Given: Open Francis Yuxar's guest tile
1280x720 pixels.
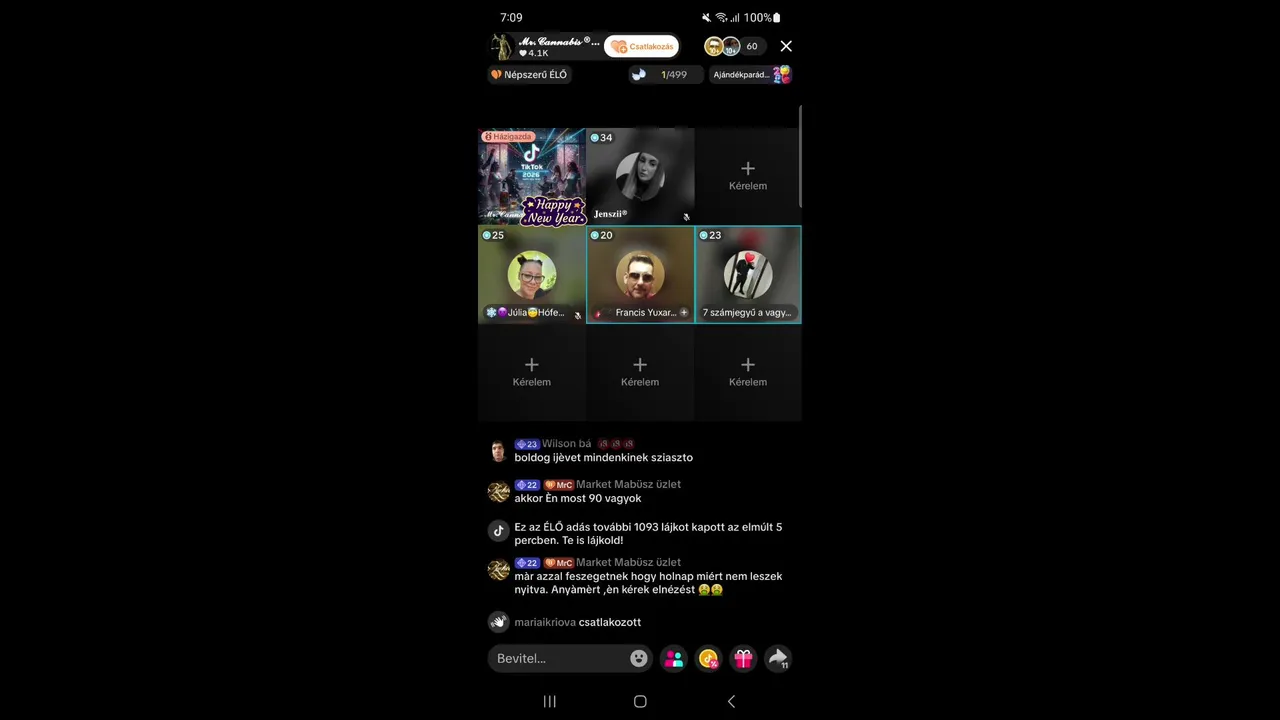Looking at the screenshot, I should pos(640,275).
